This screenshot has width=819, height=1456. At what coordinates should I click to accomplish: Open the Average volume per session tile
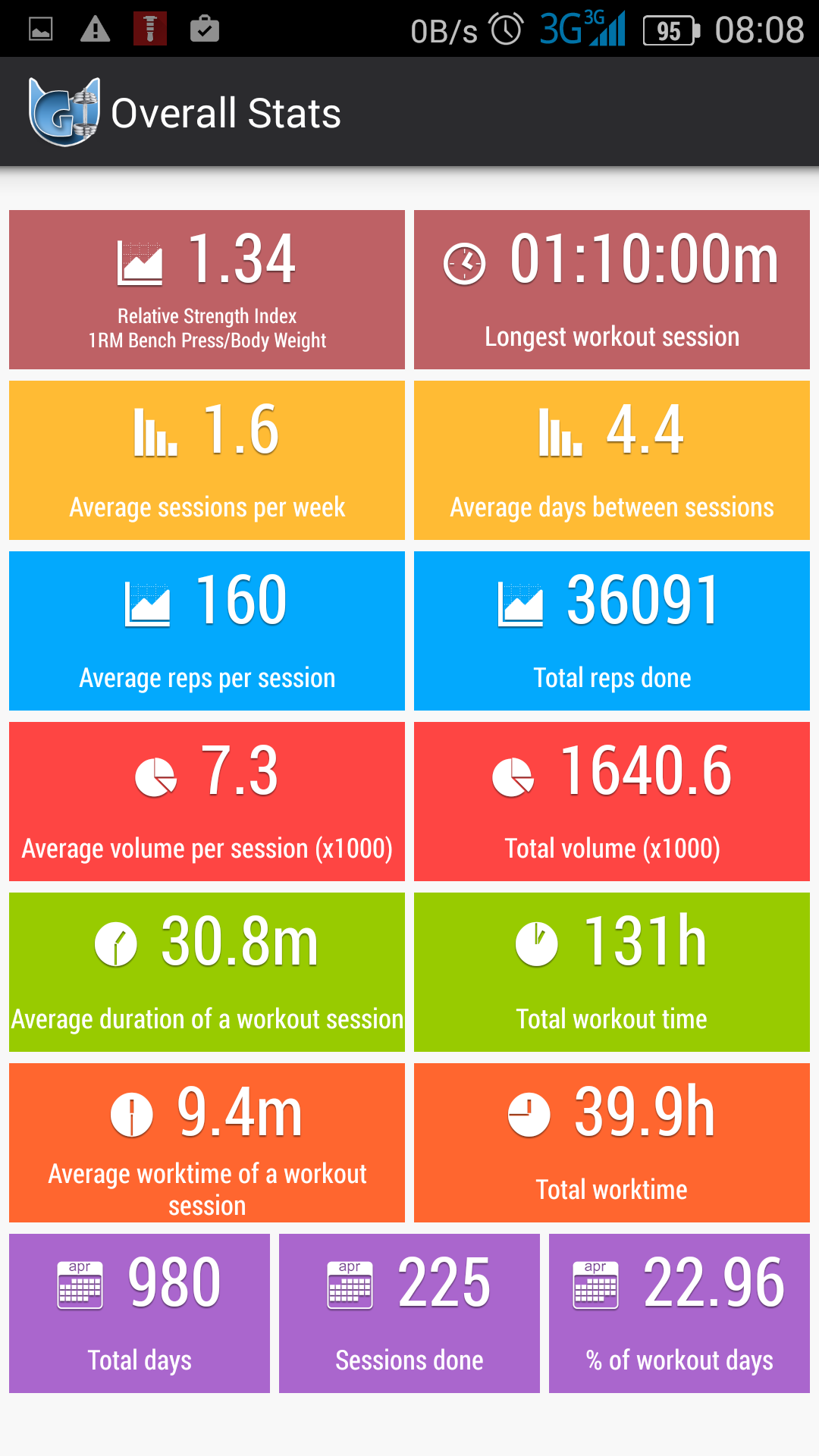coord(207,802)
